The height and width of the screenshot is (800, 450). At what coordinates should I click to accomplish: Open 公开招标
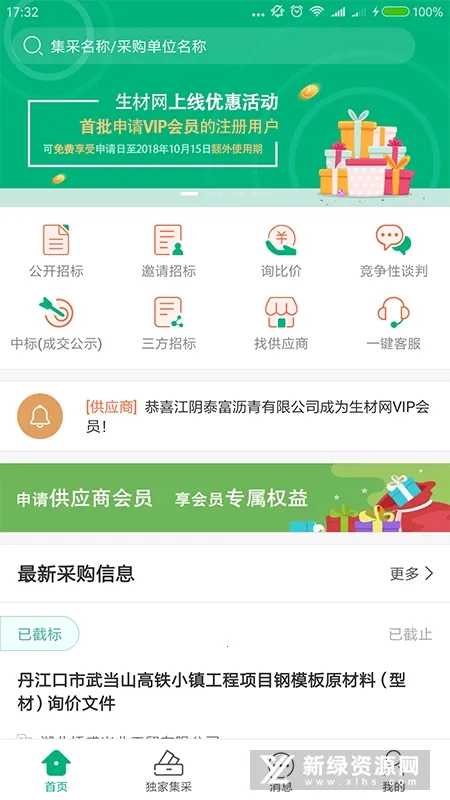pyautogui.click(x=56, y=251)
